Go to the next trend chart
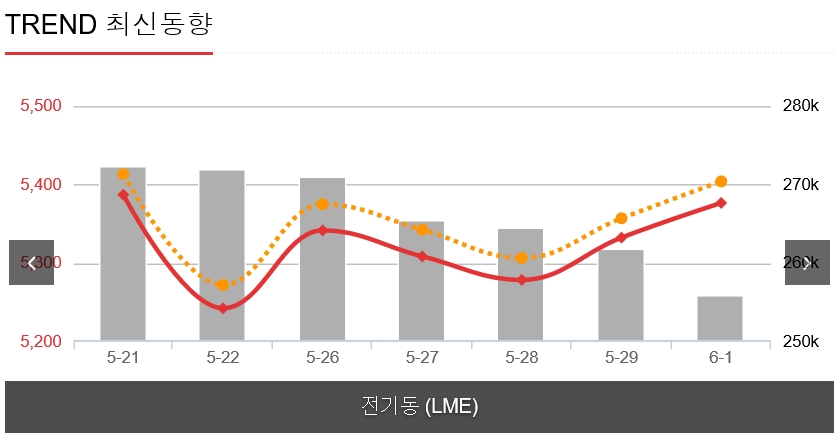The height and width of the screenshot is (441, 839). tap(807, 263)
